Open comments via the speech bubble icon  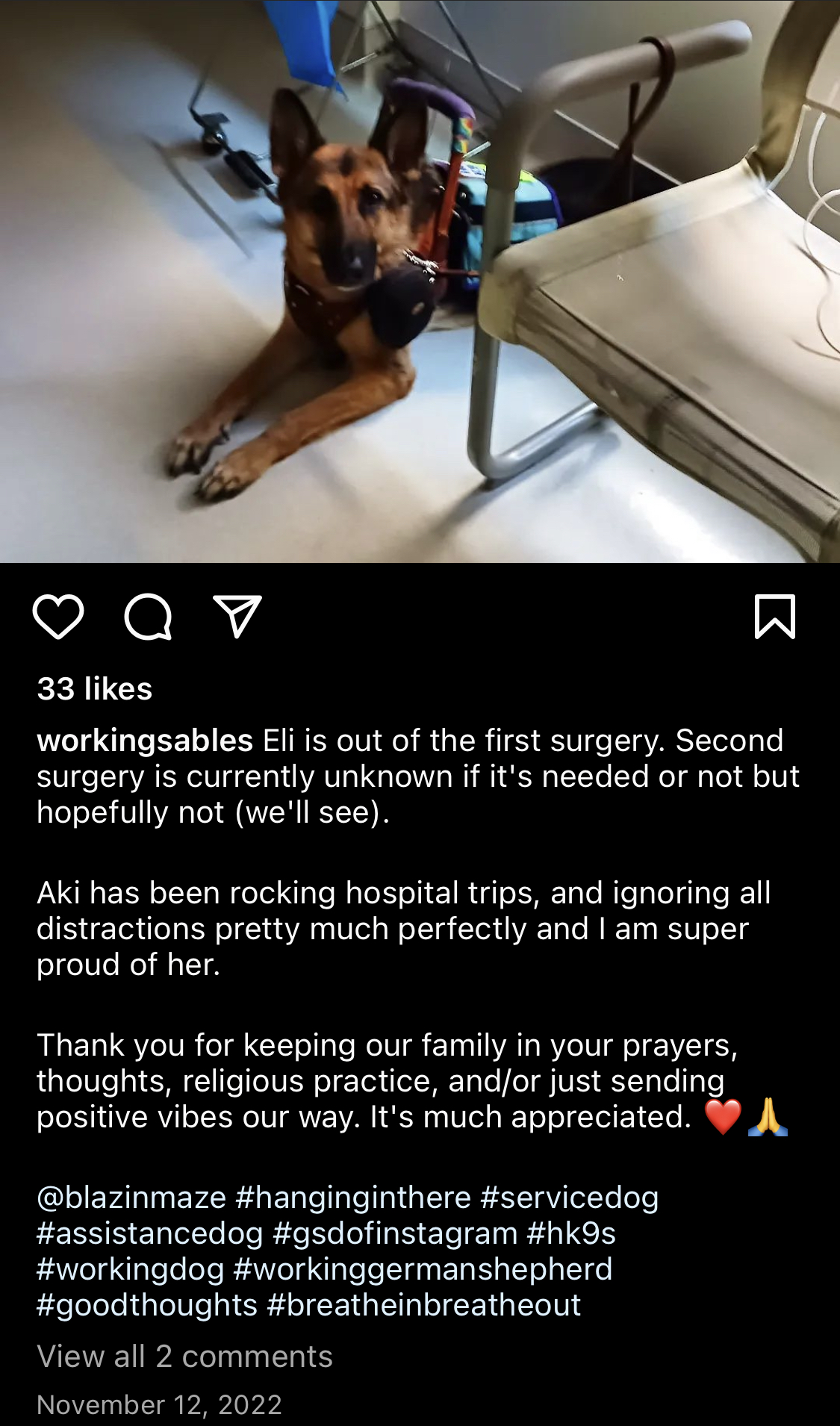148,617
